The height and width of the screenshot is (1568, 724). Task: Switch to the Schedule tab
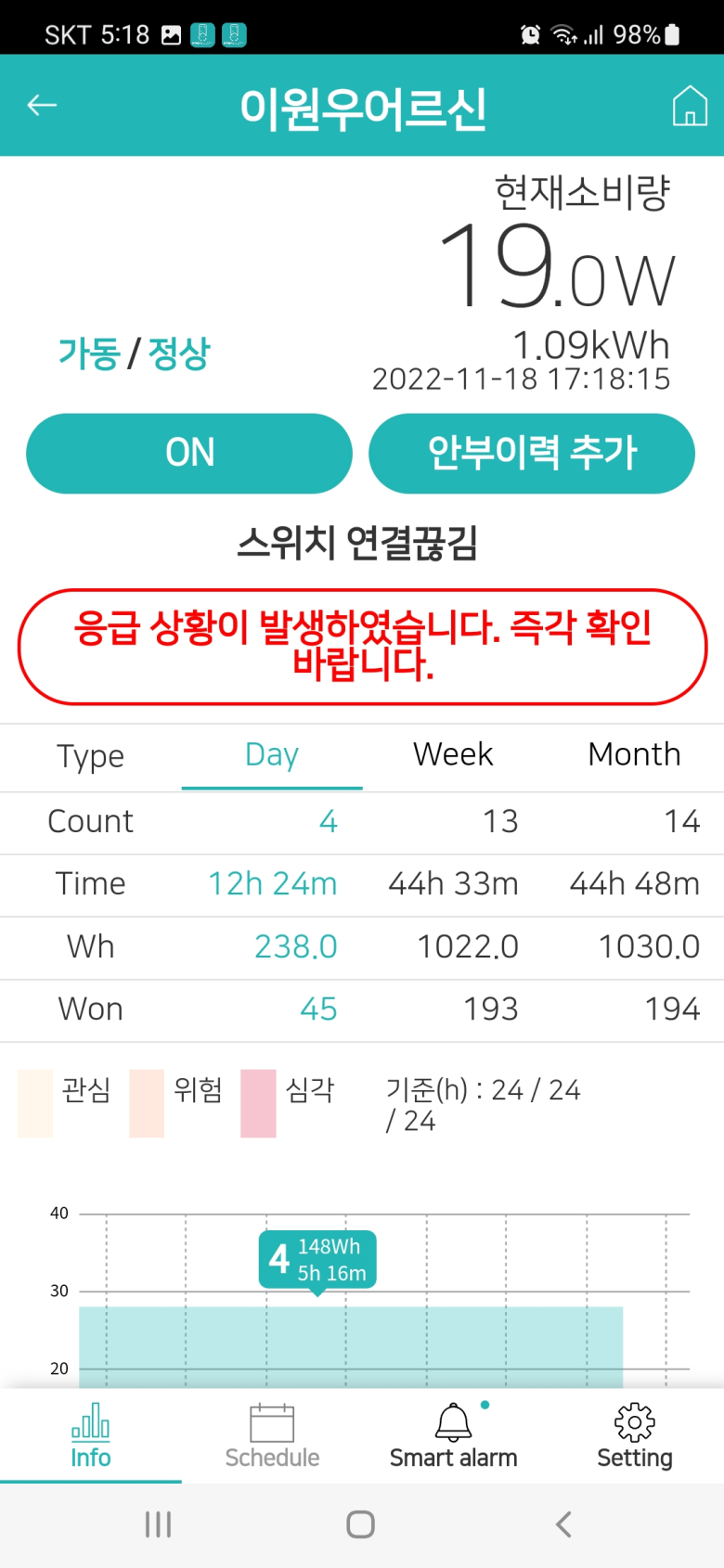click(272, 1436)
